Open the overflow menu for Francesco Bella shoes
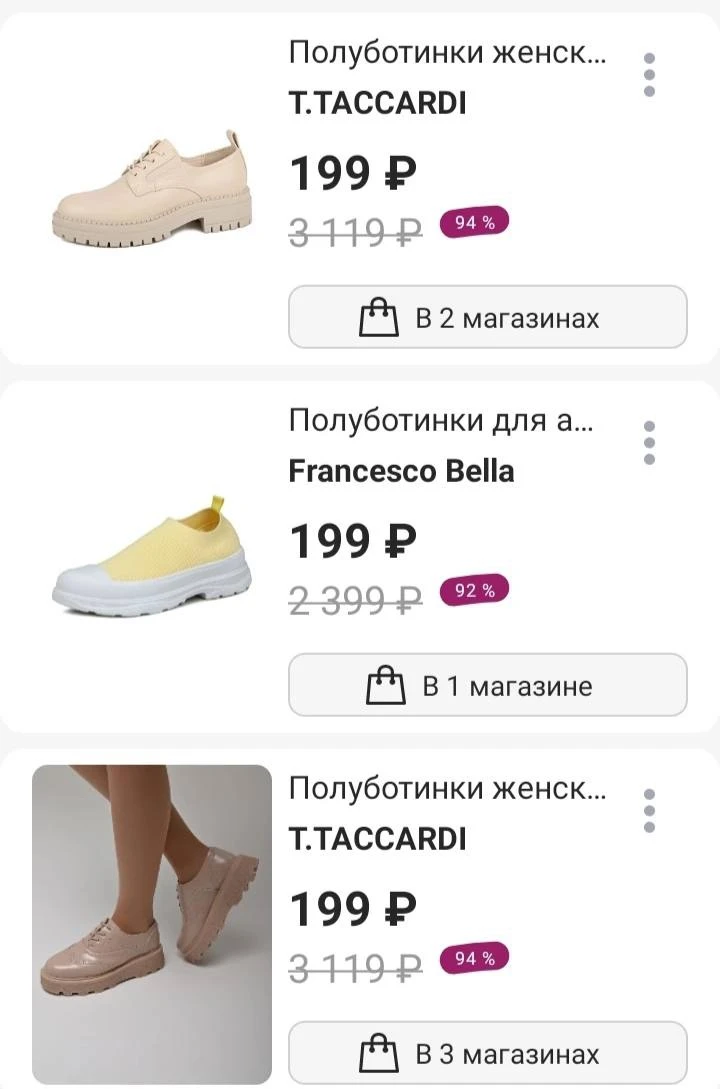This screenshot has width=720, height=1089. [x=649, y=443]
